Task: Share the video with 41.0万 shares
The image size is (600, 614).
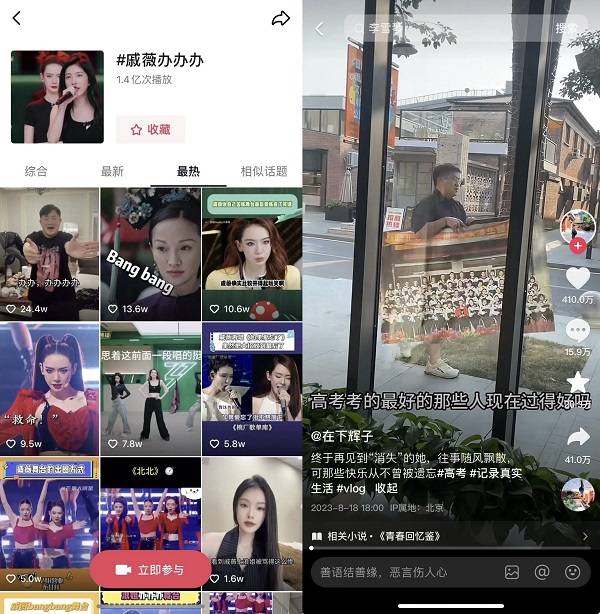Action: tap(578, 438)
